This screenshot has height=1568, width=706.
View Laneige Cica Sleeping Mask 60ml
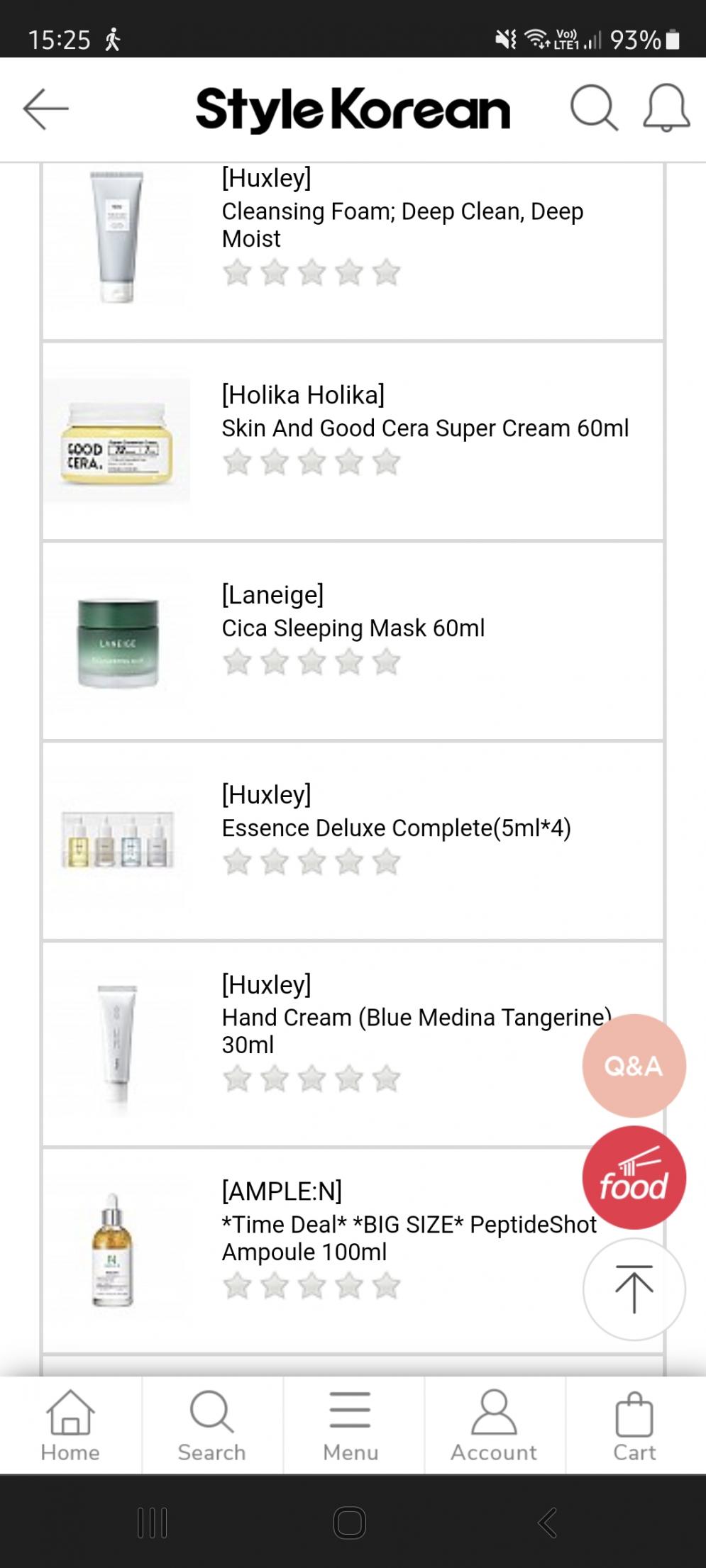[x=353, y=641]
